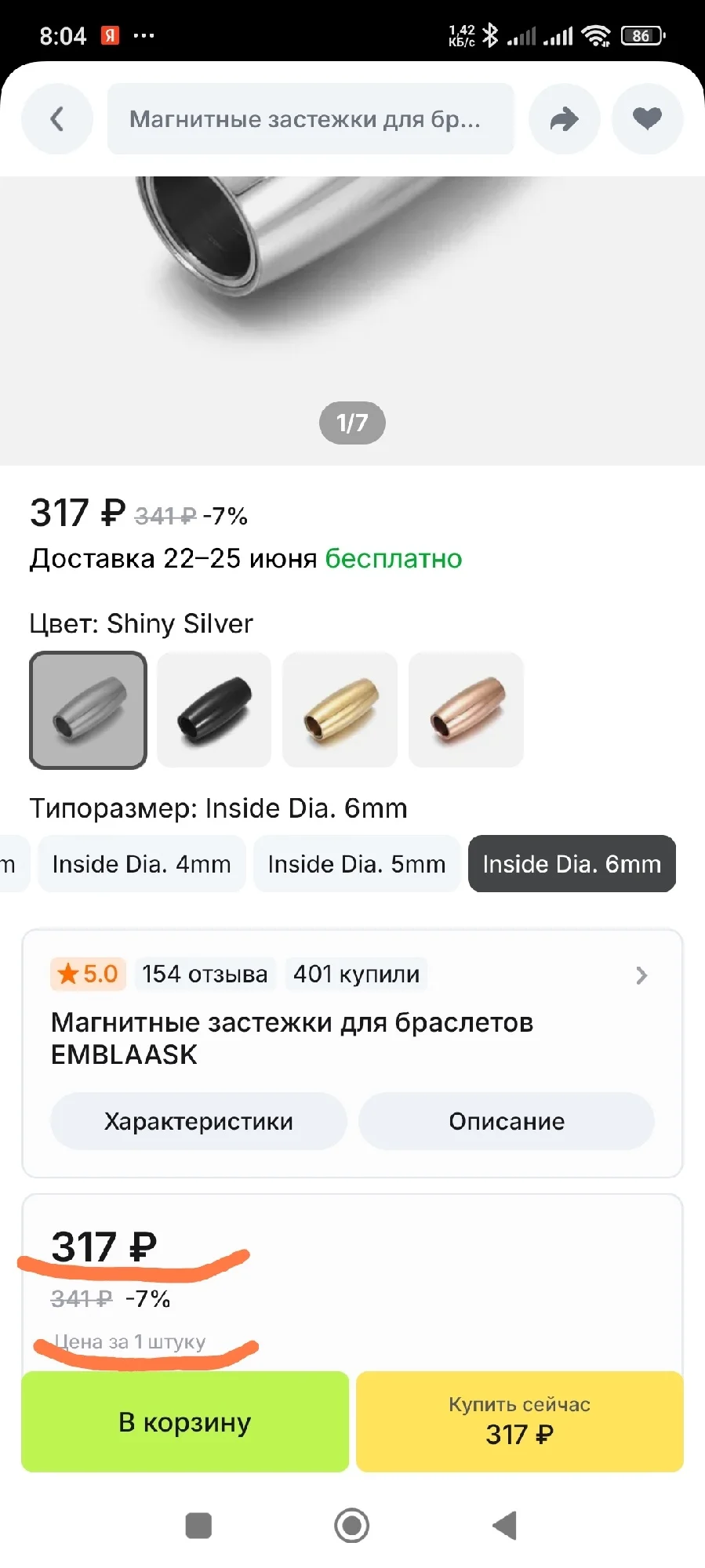This screenshot has width=705, height=1568.
Task: Pick the gold clasp color
Action: 340,710
